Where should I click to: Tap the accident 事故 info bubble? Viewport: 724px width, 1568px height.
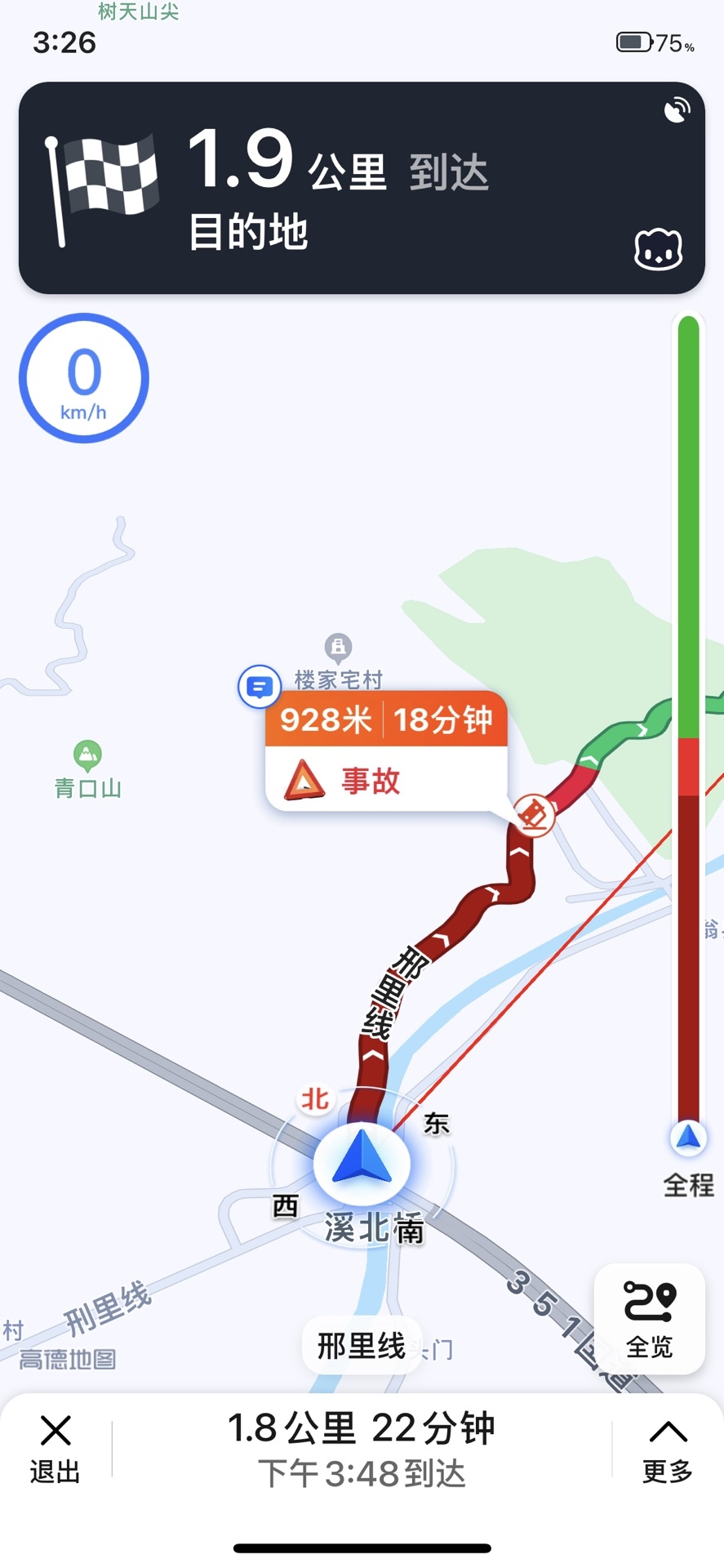point(385,751)
